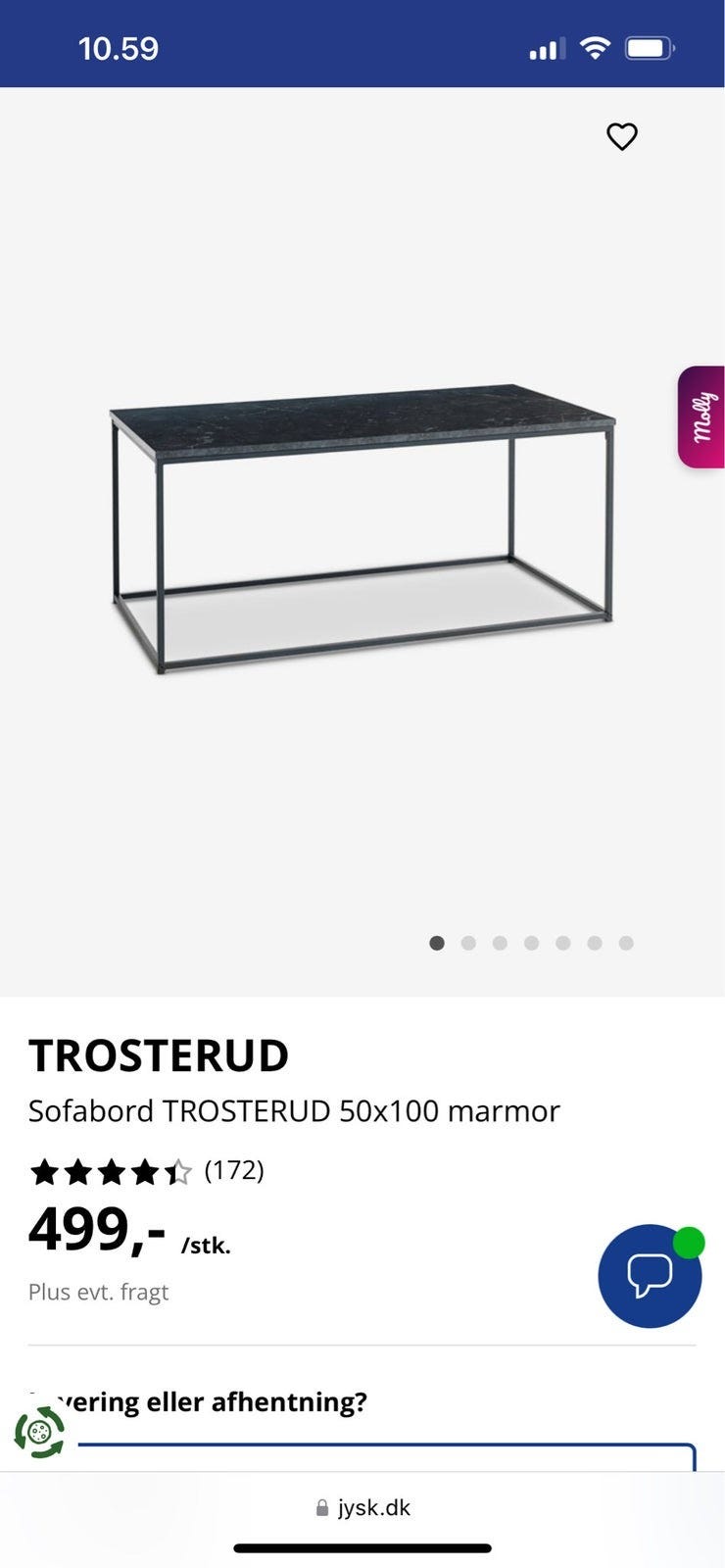This screenshot has width=725, height=1568.
Task: Open the 172 star-rating reviews
Action: (147, 1171)
